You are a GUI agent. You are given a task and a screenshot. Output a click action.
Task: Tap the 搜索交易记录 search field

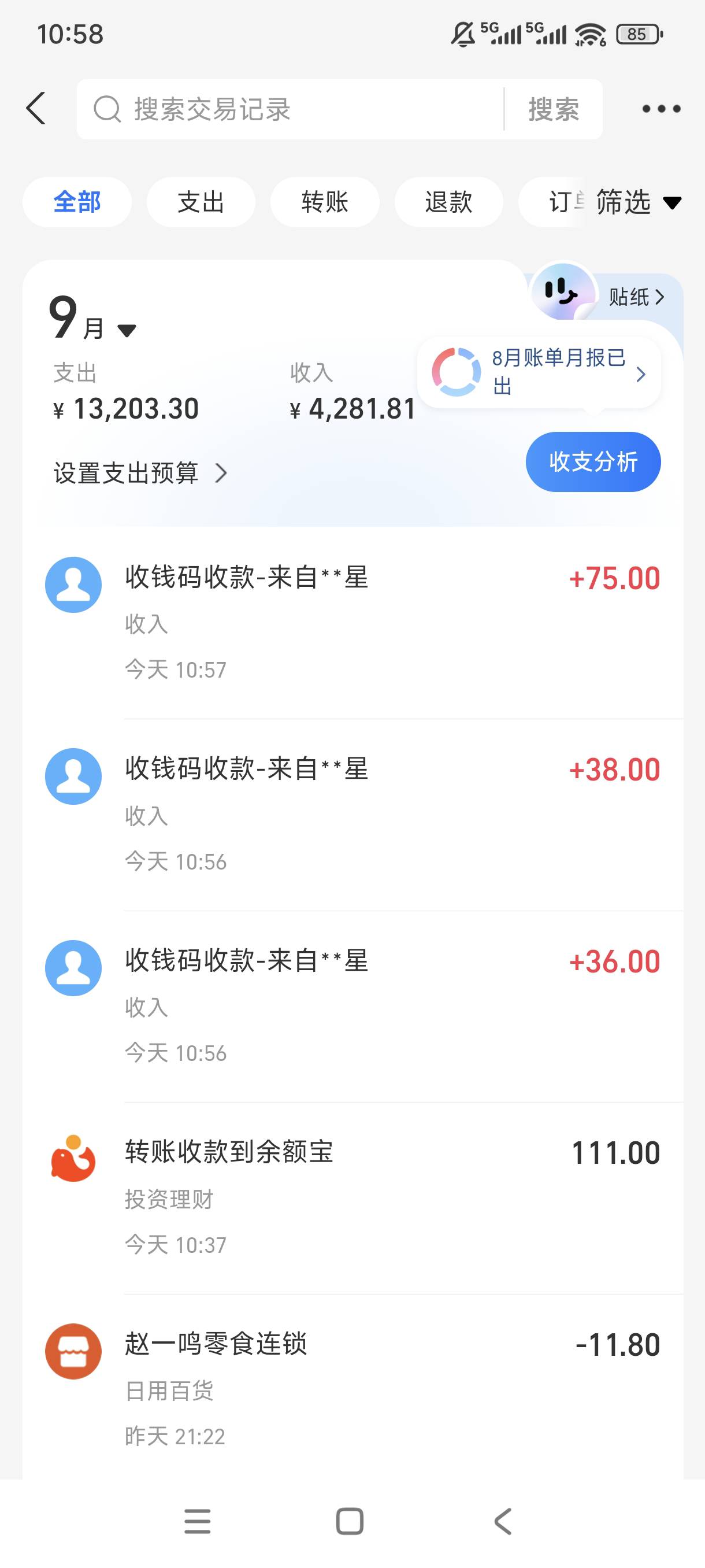click(x=291, y=109)
